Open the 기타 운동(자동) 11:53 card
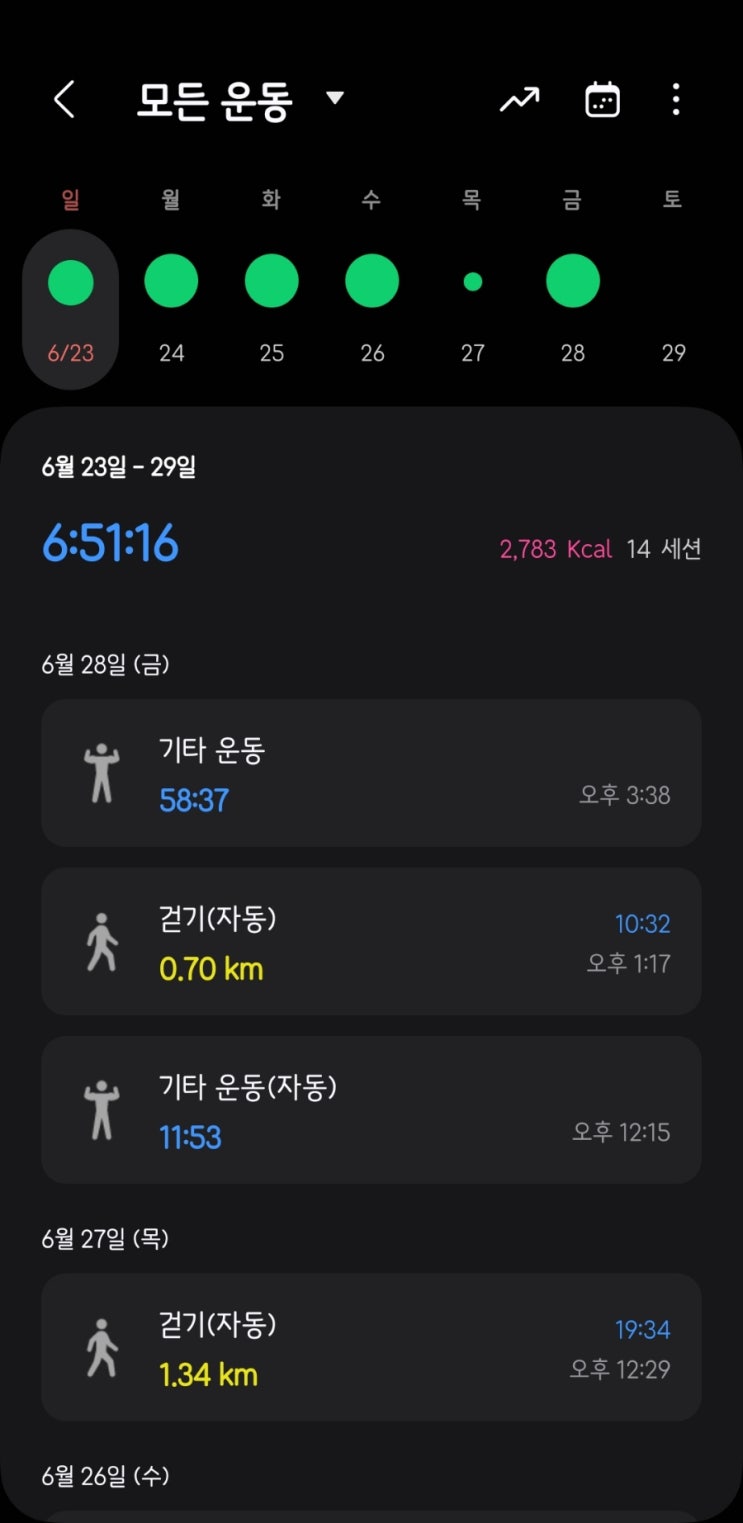 point(371,1110)
